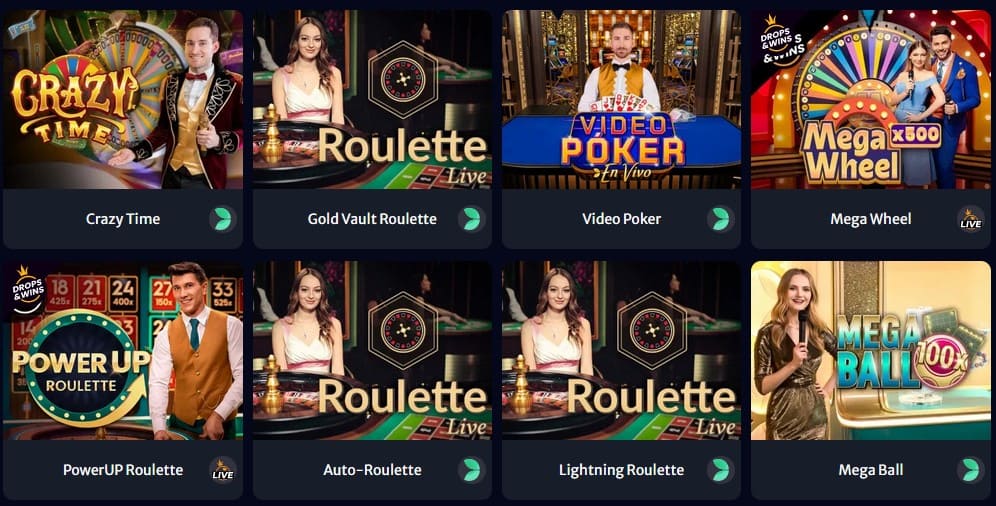Screen dimensions: 996x506
Task: Open the Crazy Time game
Action: (x=122, y=100)
